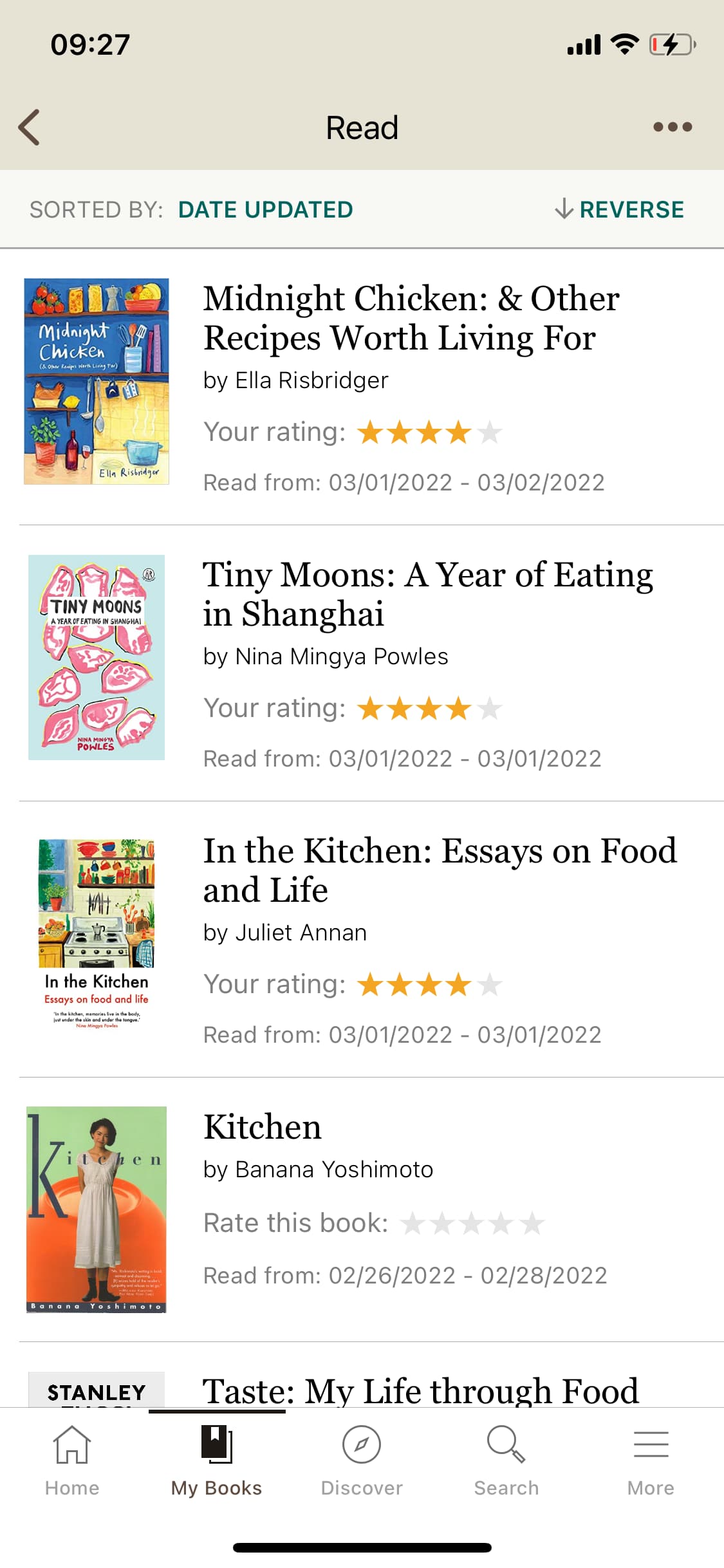The height and width of the screenshot is (1568, 724).
Task: Go back using the top-left arrow
Action: click(30, 127)
